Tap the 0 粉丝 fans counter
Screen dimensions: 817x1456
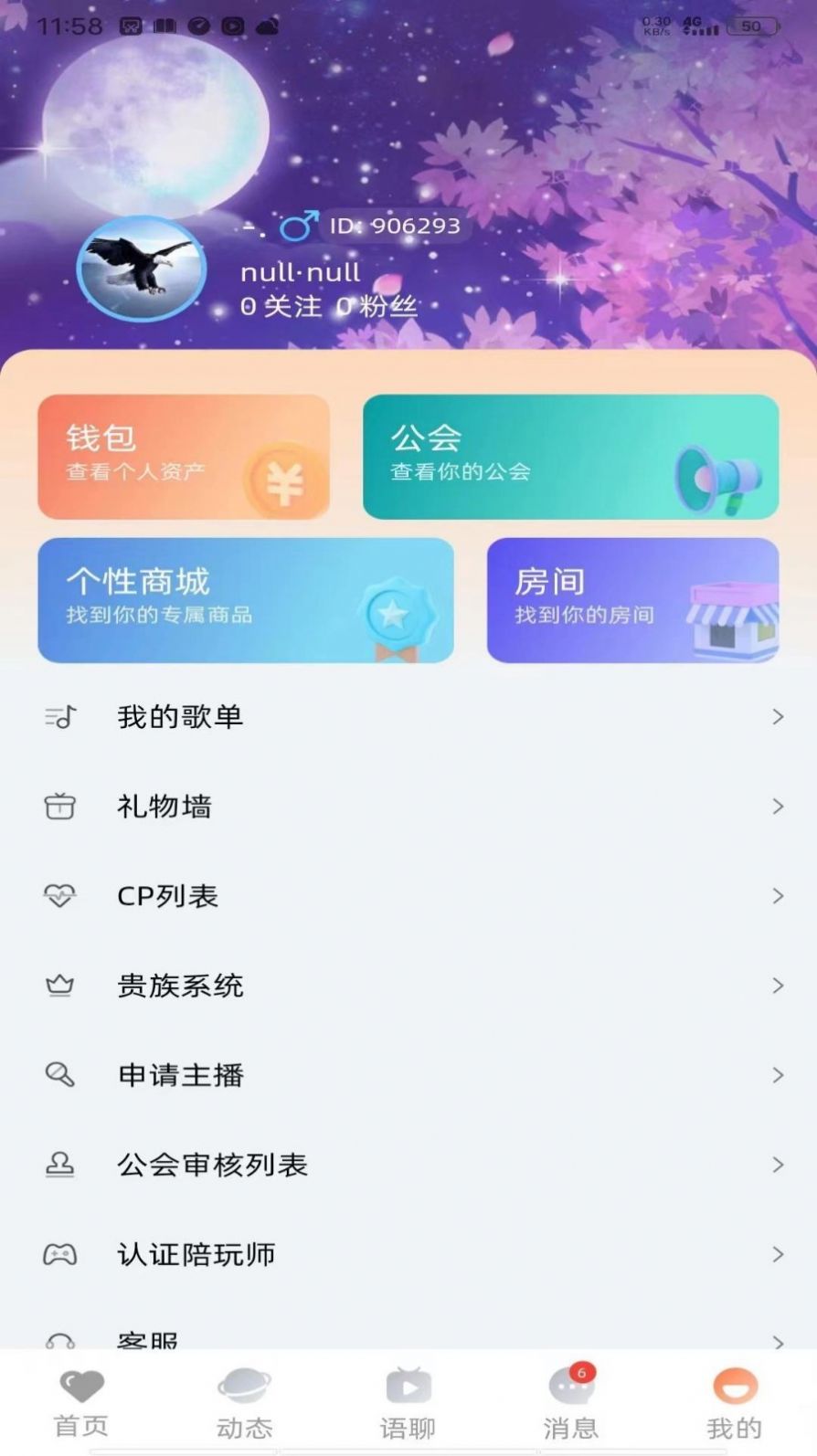[377, 306]
